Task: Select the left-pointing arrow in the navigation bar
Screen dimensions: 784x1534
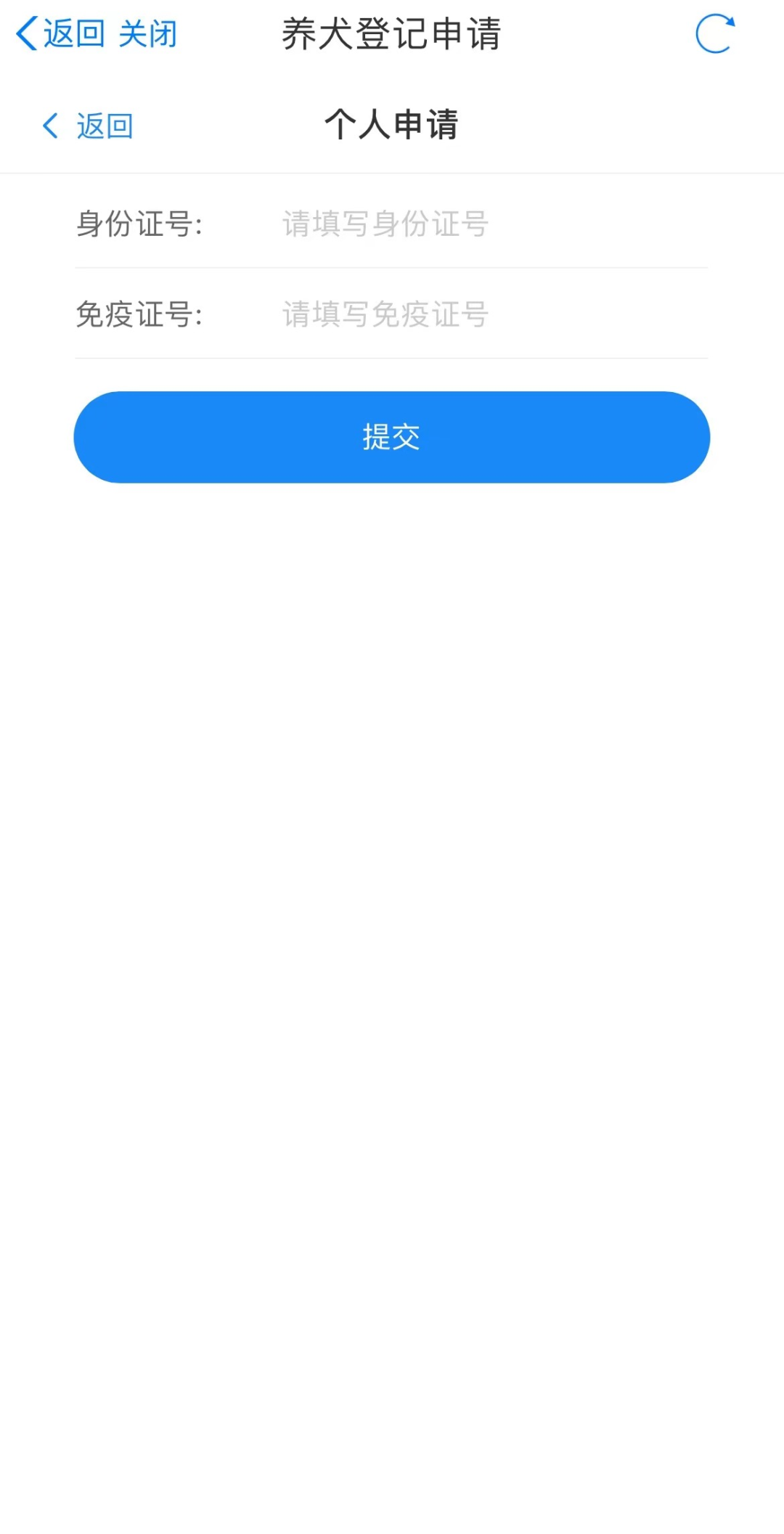Action: coord(27,32)
